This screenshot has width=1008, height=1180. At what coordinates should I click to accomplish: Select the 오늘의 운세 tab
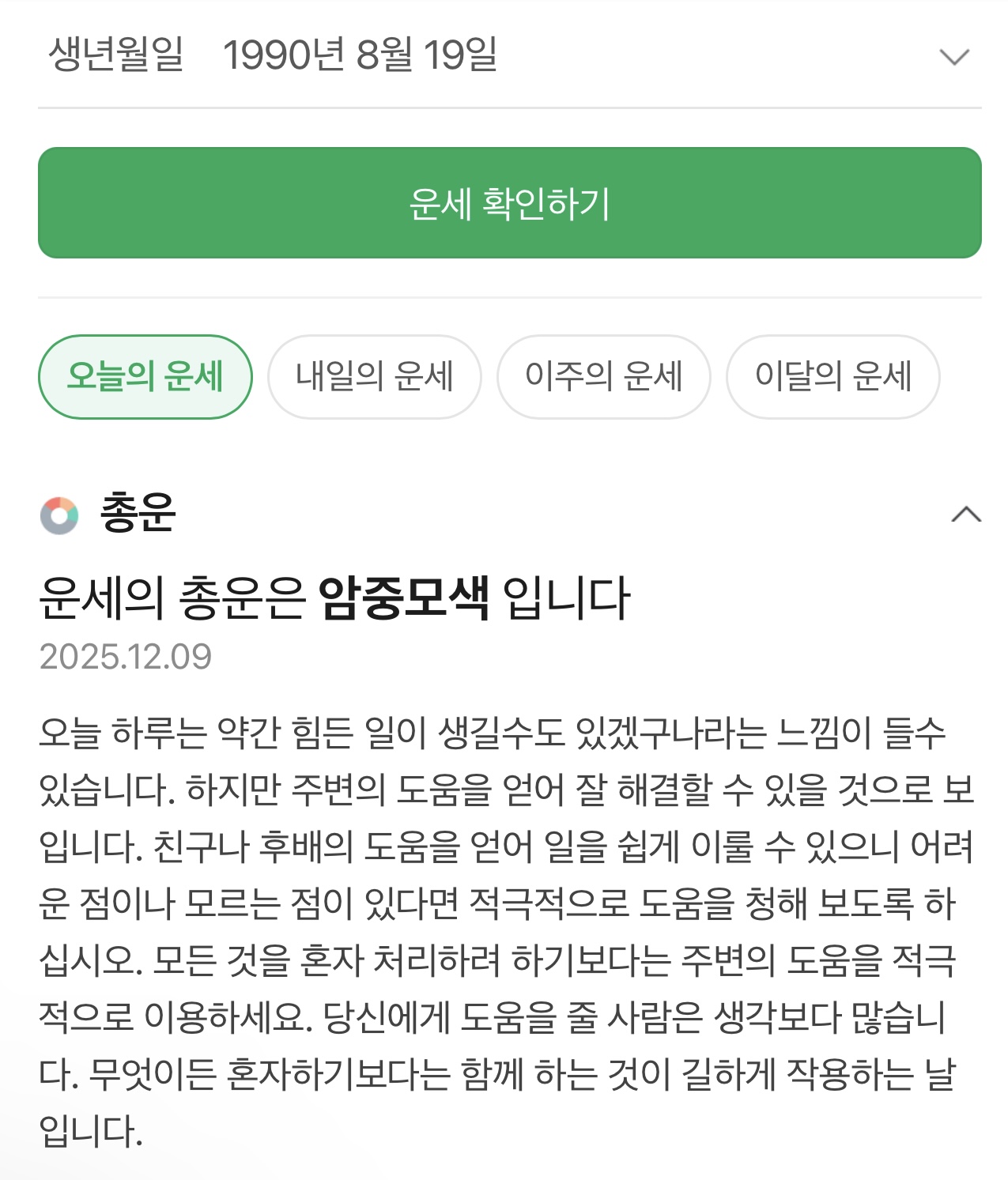click(x=145, y=377)
